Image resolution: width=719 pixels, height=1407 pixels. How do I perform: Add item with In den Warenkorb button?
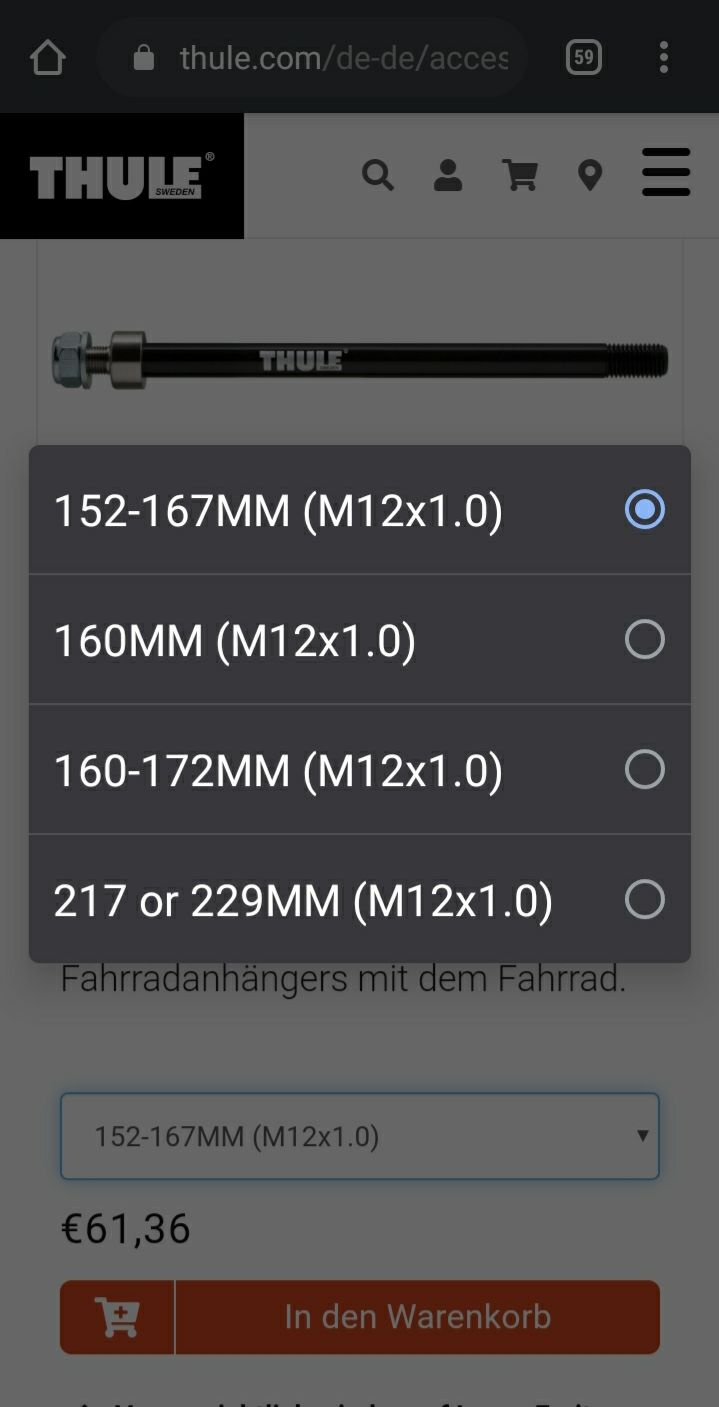click(417, 1317)
